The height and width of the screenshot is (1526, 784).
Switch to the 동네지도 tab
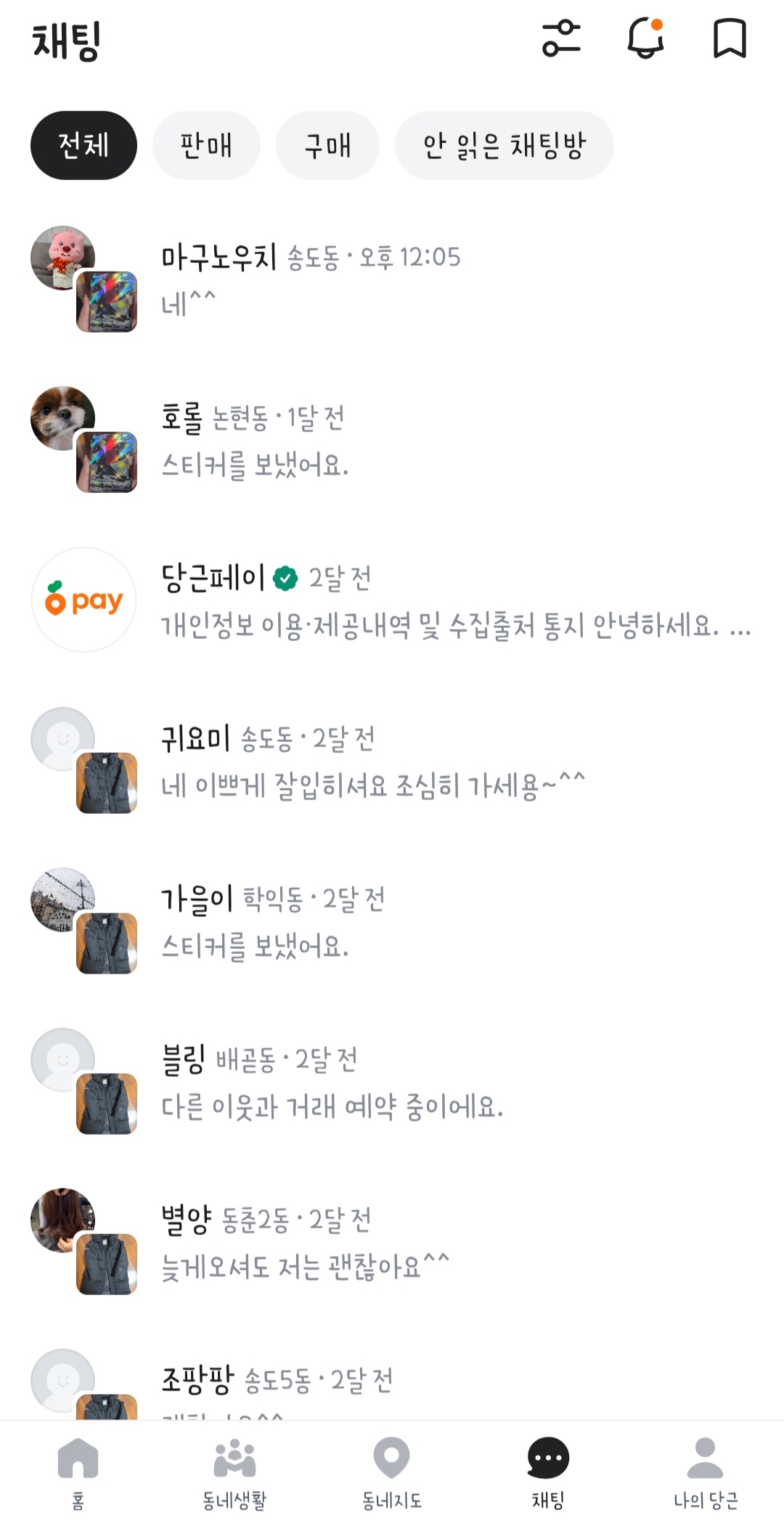[392, 1473]
